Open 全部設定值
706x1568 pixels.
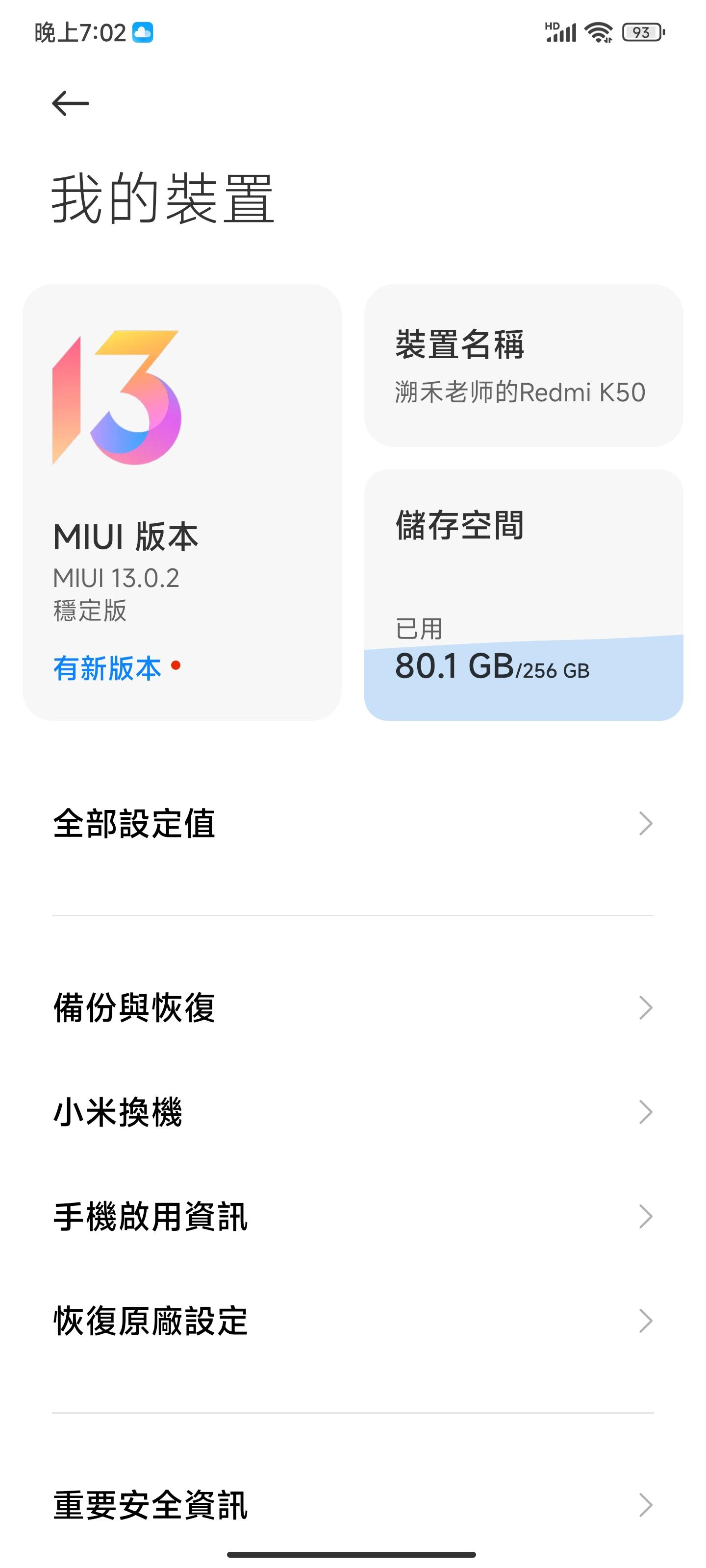353,824
